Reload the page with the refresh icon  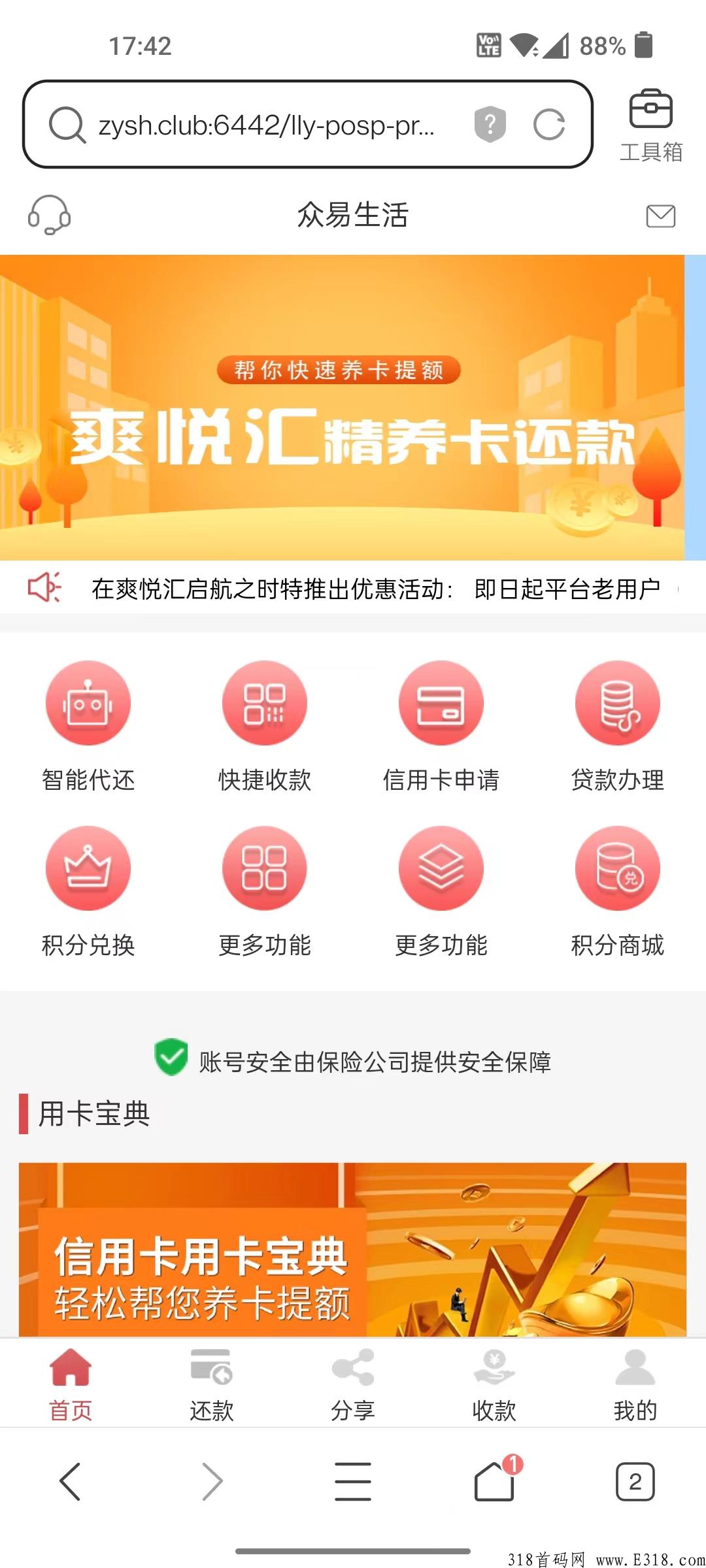tap(548, 125)
